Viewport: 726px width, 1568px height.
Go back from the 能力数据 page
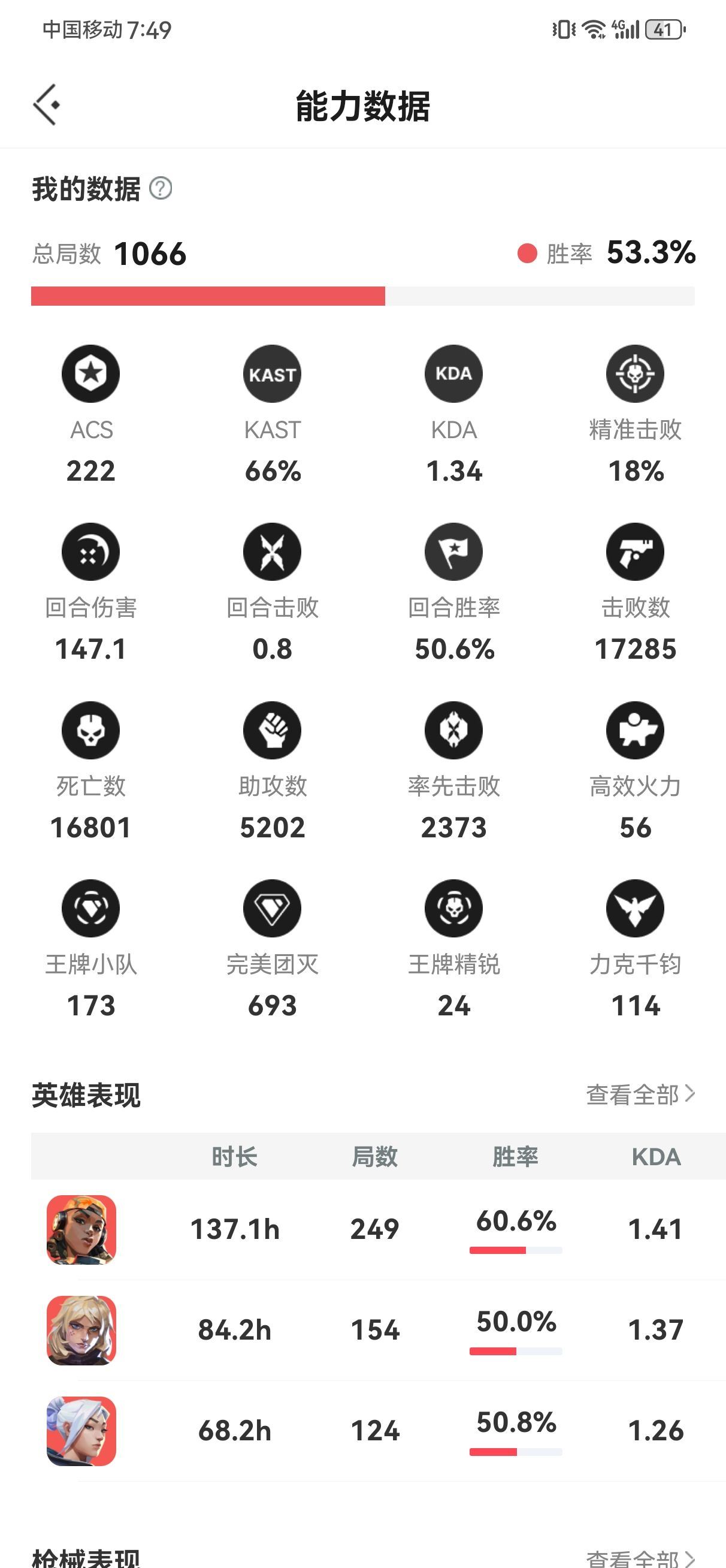click(x=46, y=105)
